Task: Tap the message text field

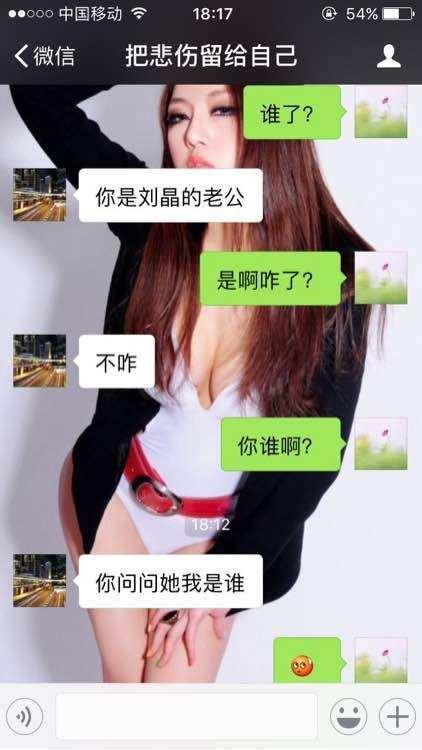Action: coord(186,716)
